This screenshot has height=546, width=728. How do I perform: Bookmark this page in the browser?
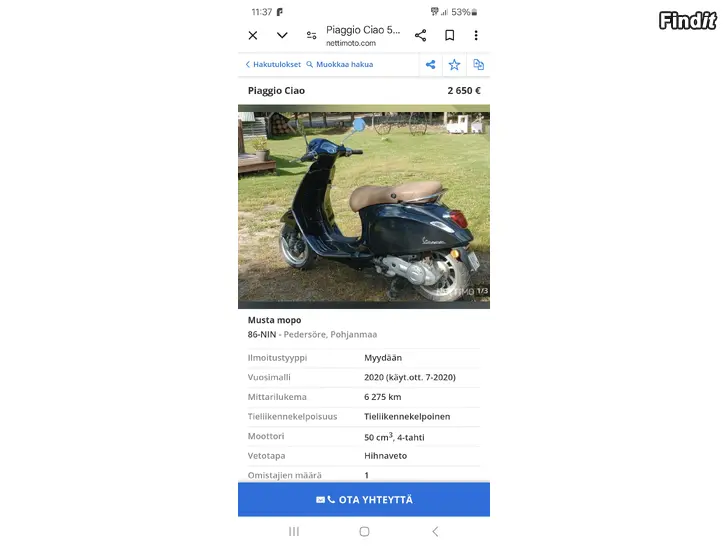click(x=449, y=35)
